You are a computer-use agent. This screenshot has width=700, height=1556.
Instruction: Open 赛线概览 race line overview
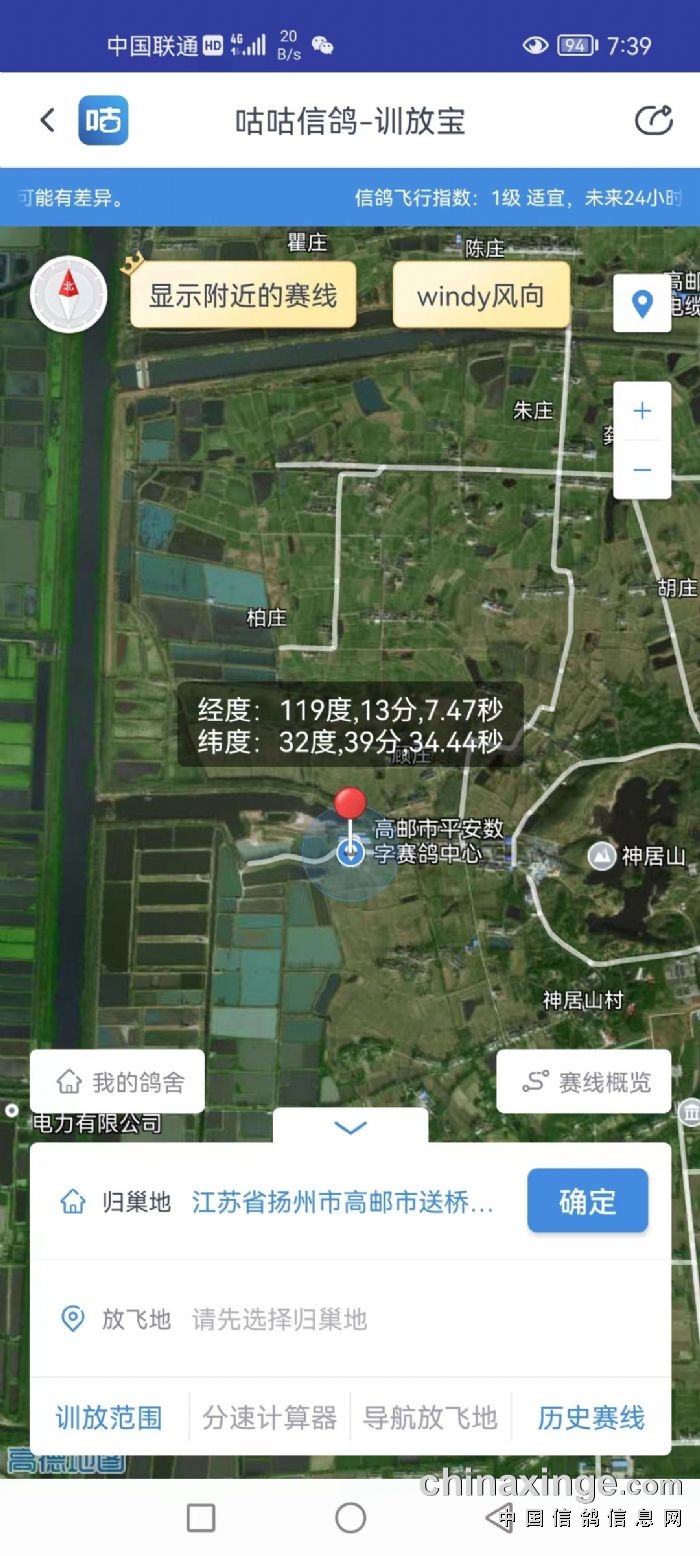click(x=584, y=1082)
